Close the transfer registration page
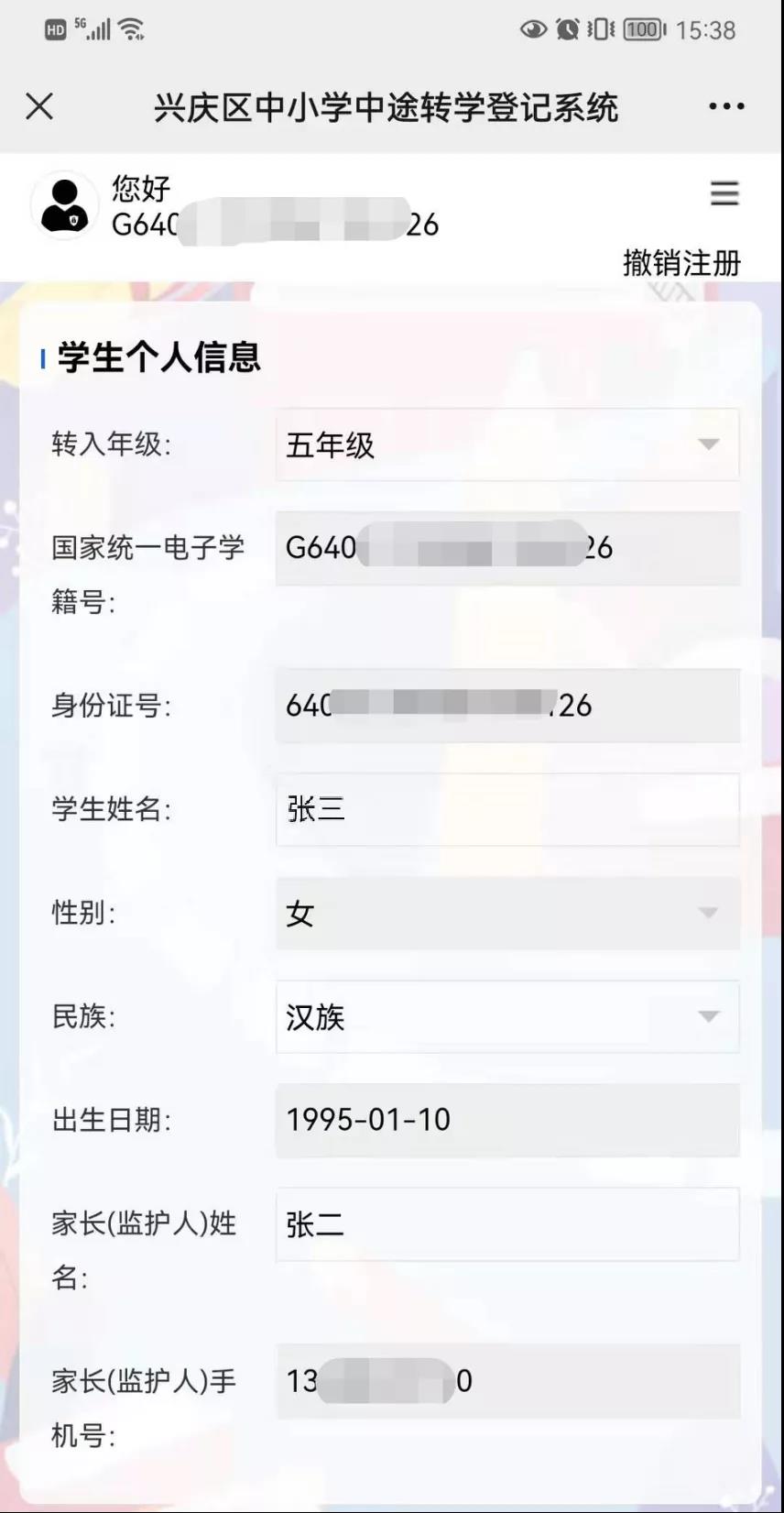784x1513 pixels. 39,106
